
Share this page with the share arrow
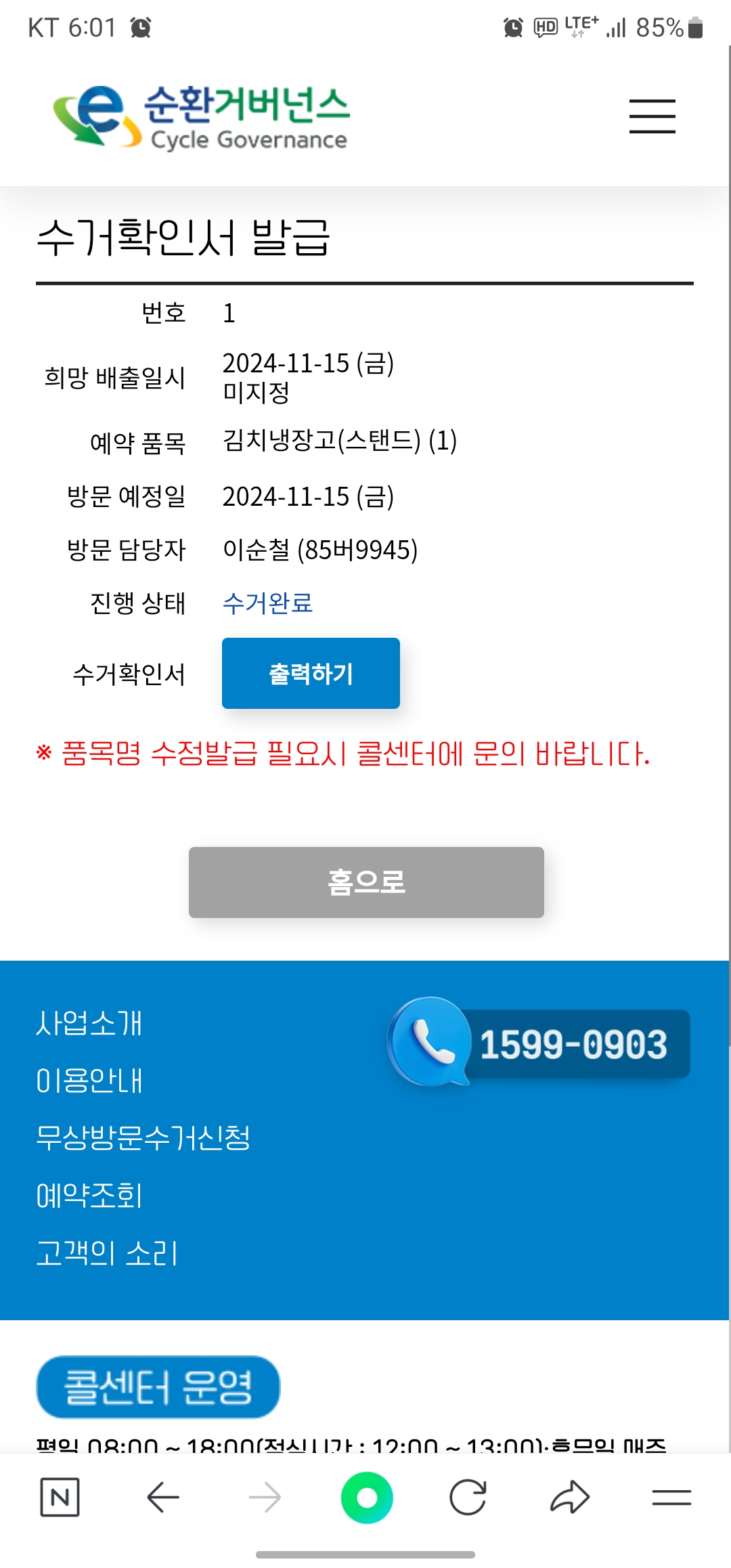[570, 1497]
